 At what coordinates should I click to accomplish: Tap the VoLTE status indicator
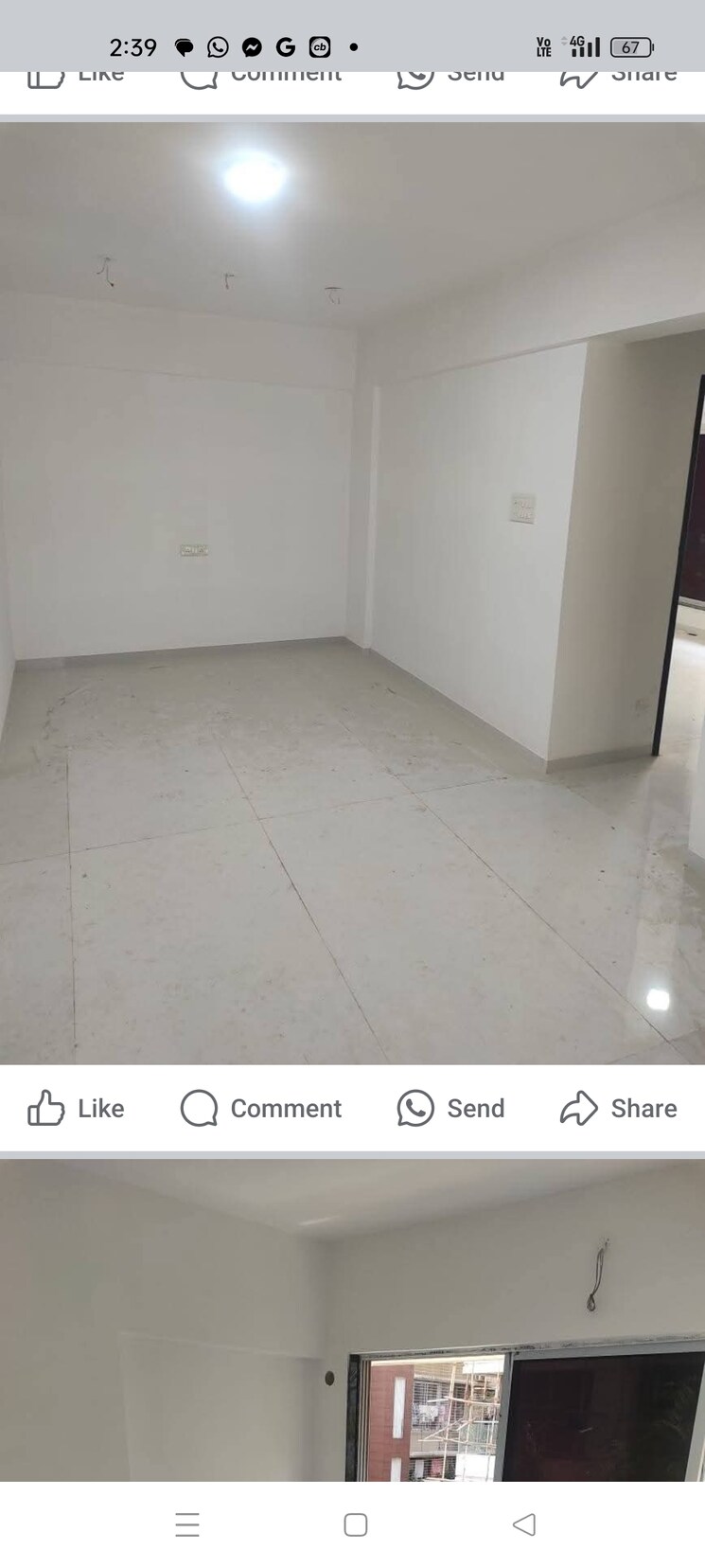pos(544,45)
